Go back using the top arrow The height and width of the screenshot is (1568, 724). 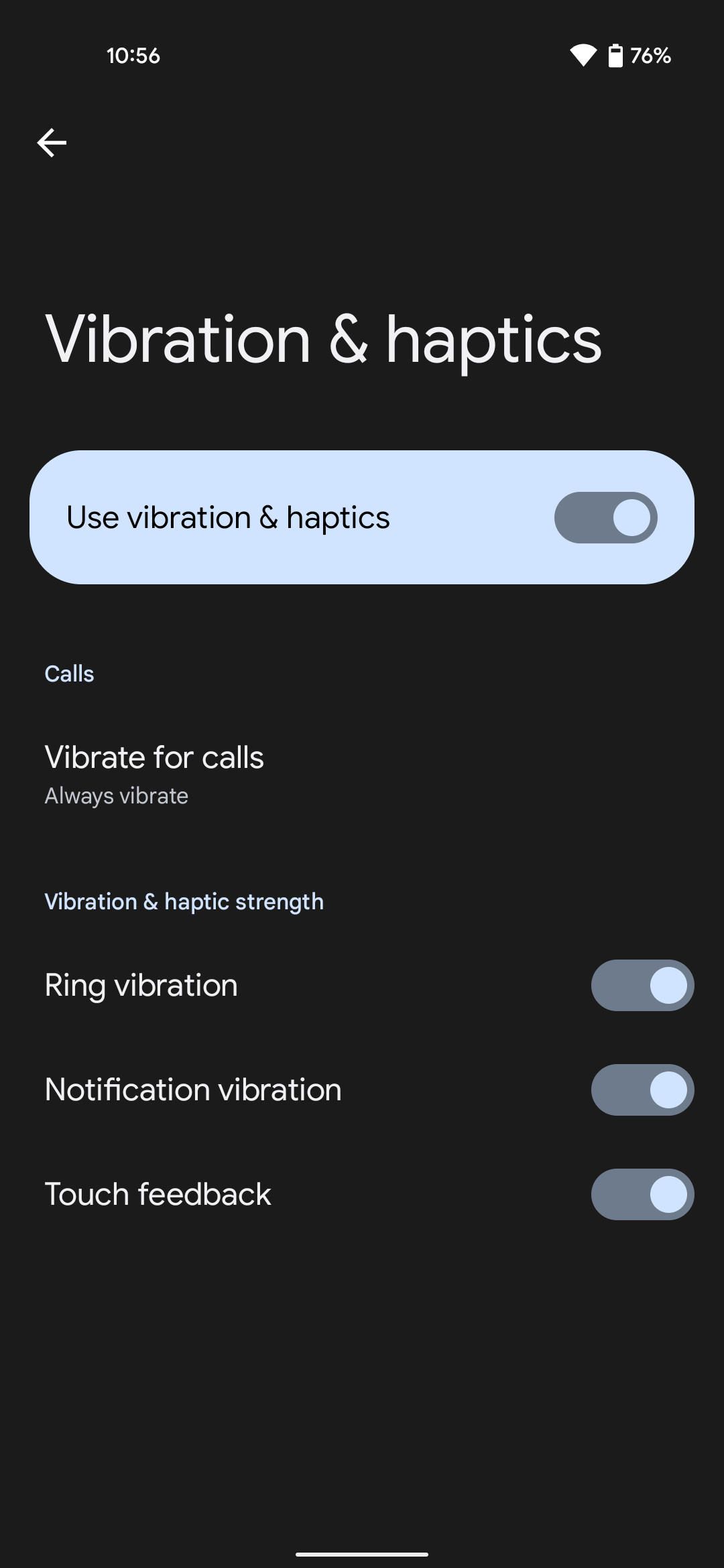pos(52,143)
